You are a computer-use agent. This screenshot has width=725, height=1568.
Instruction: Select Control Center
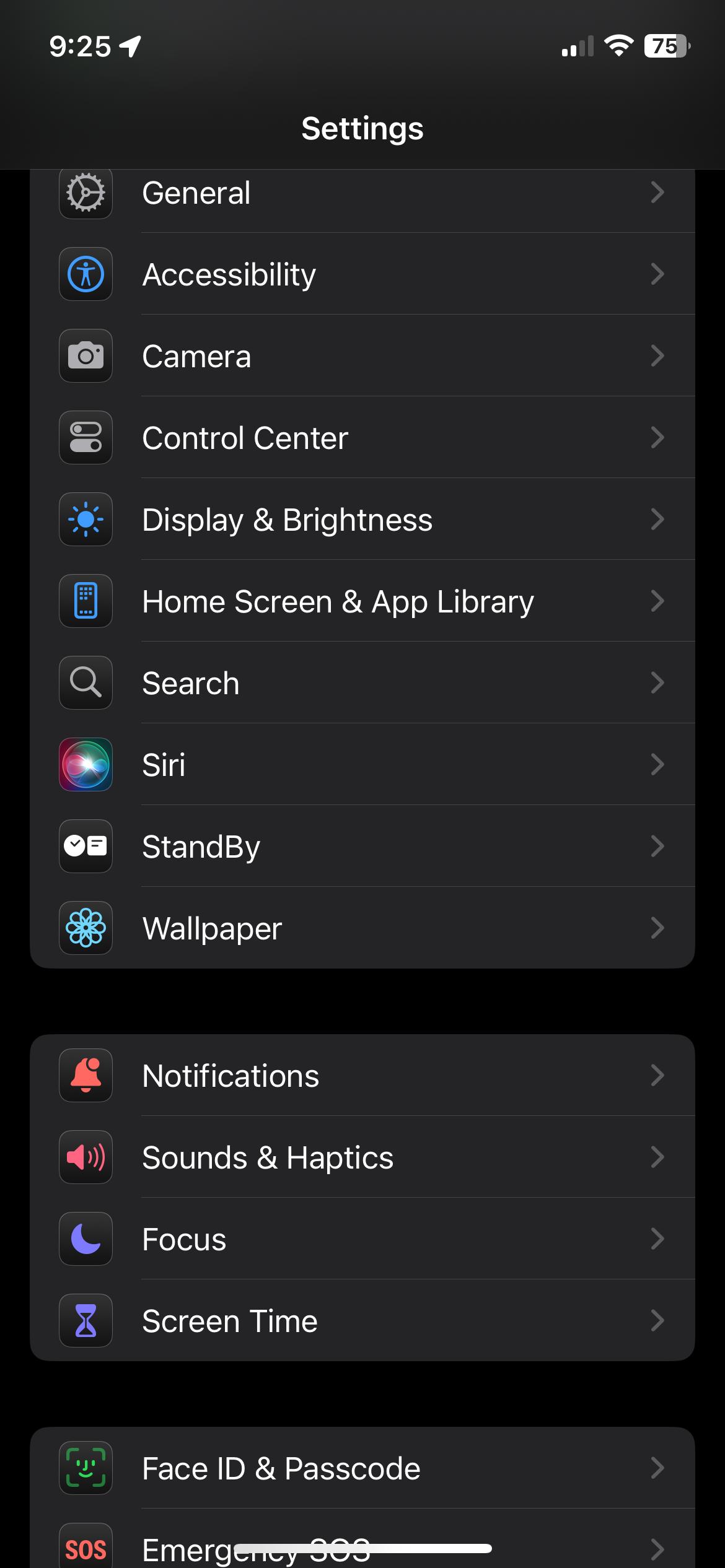362,438
